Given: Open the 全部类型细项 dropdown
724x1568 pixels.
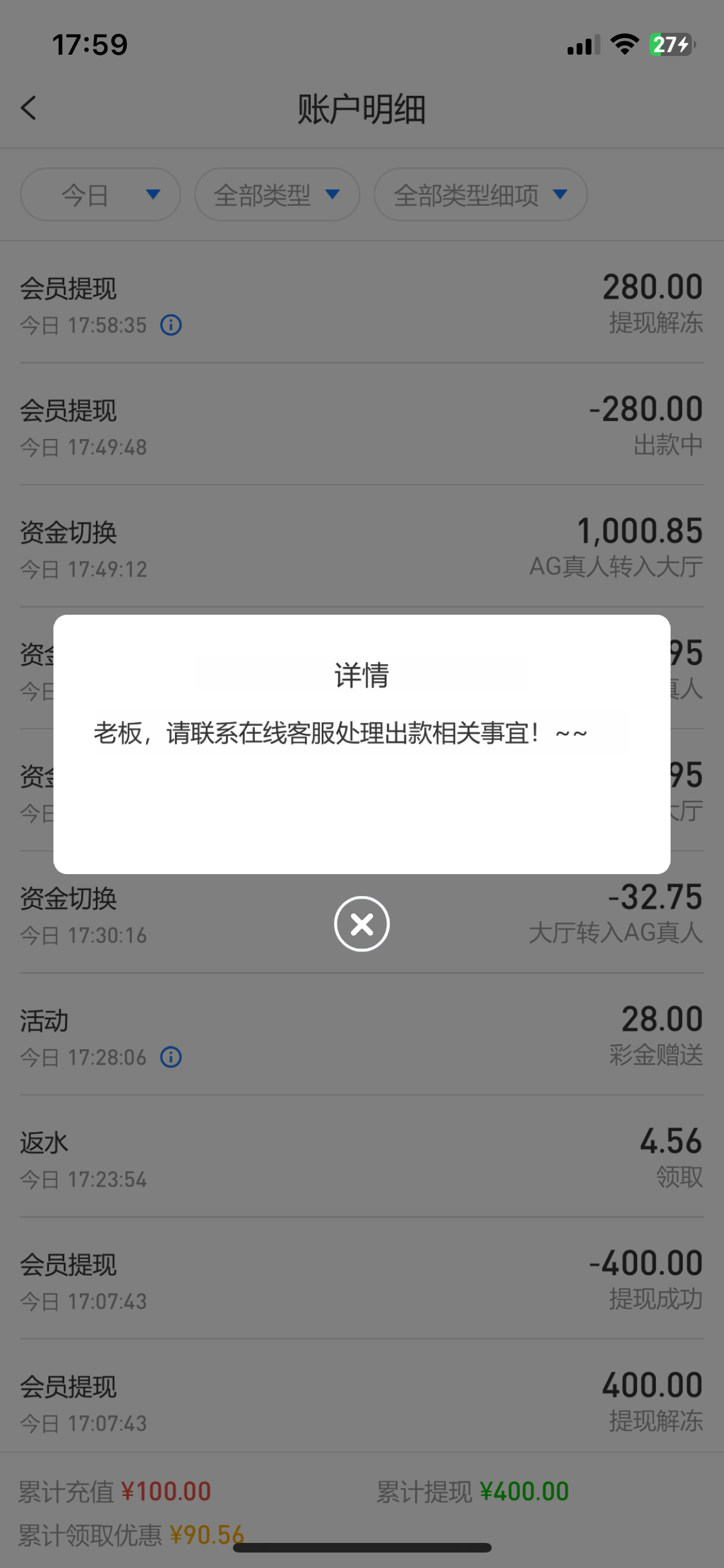Looking at the screenshot, I should (x=480, y=194).
